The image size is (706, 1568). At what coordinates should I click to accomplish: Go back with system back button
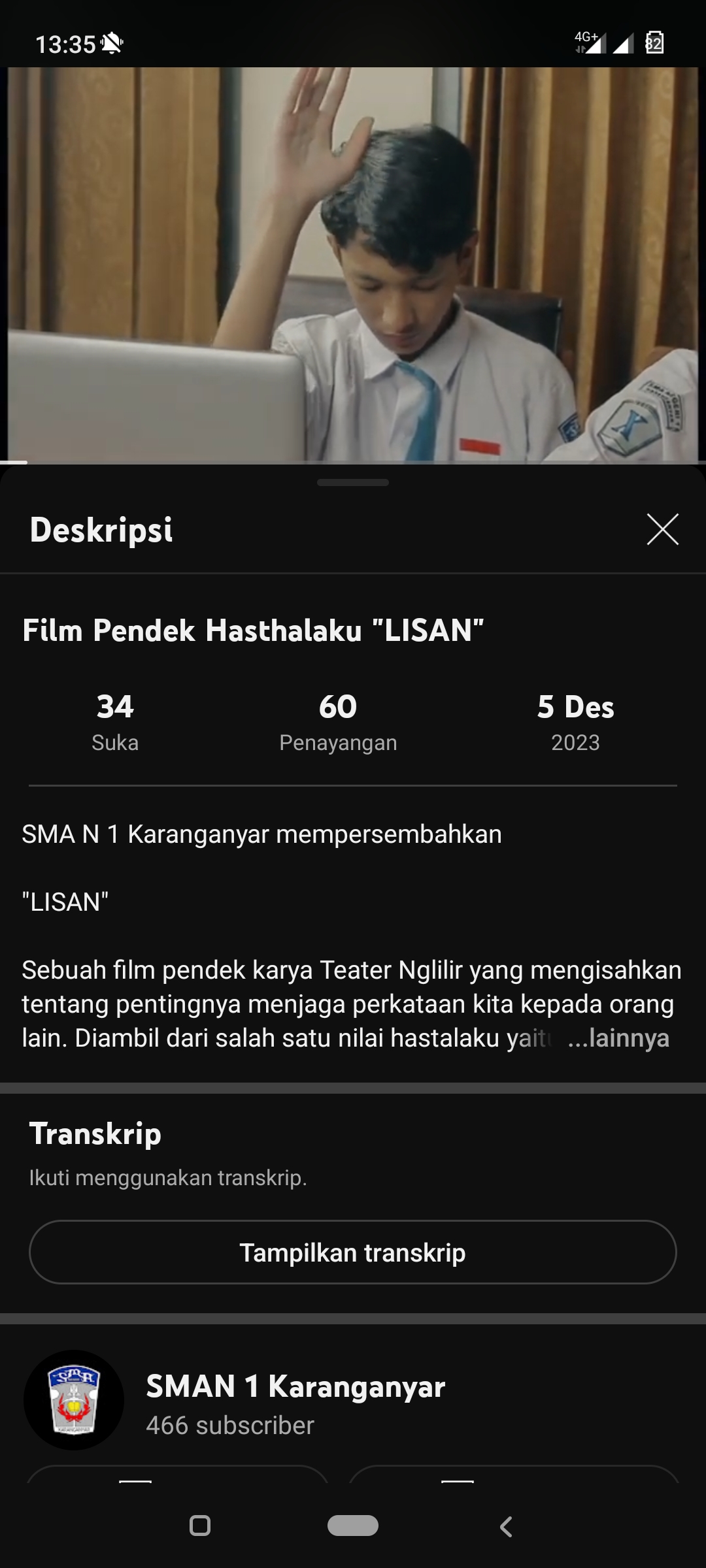point(505,1526)
